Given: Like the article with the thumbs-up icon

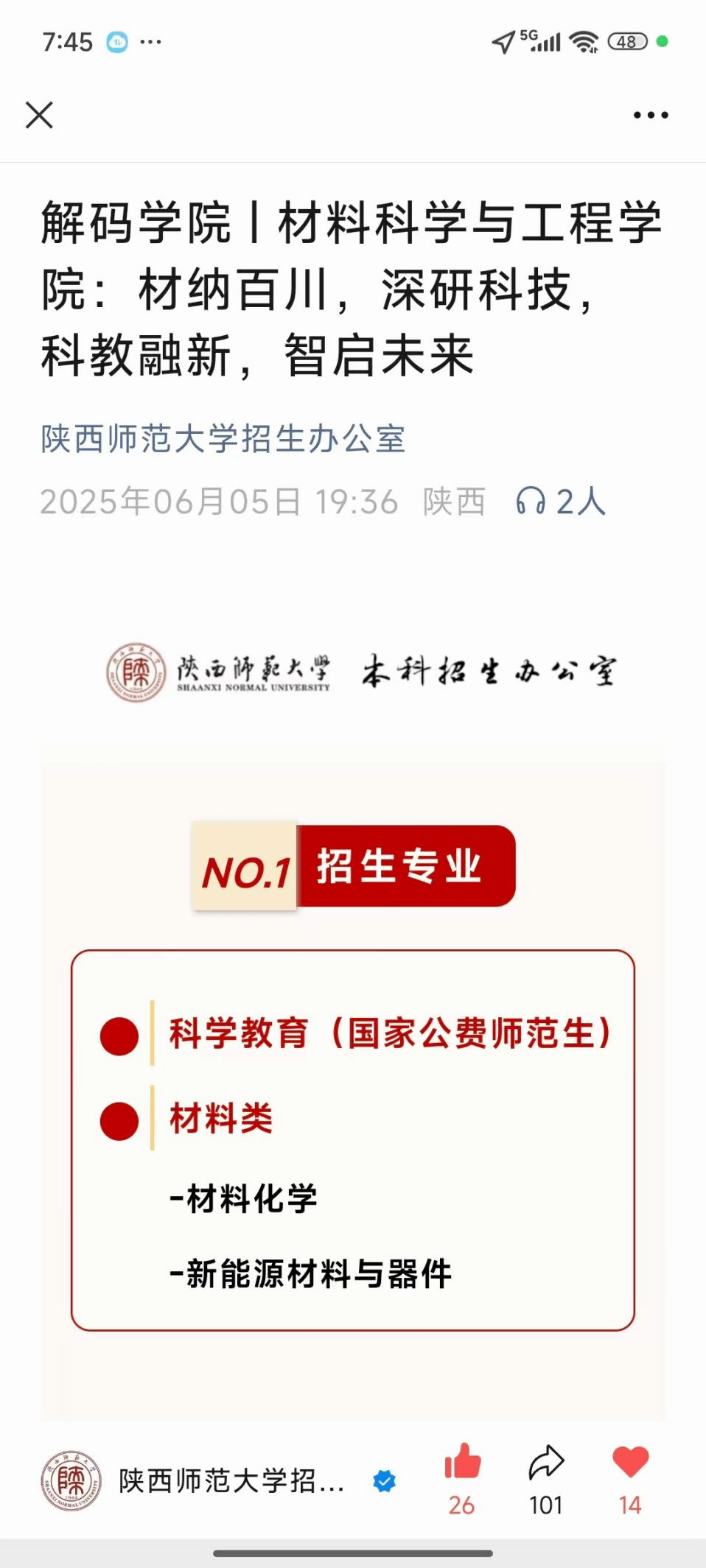Looking at the screenshot, I should (x=462, y=1463).
